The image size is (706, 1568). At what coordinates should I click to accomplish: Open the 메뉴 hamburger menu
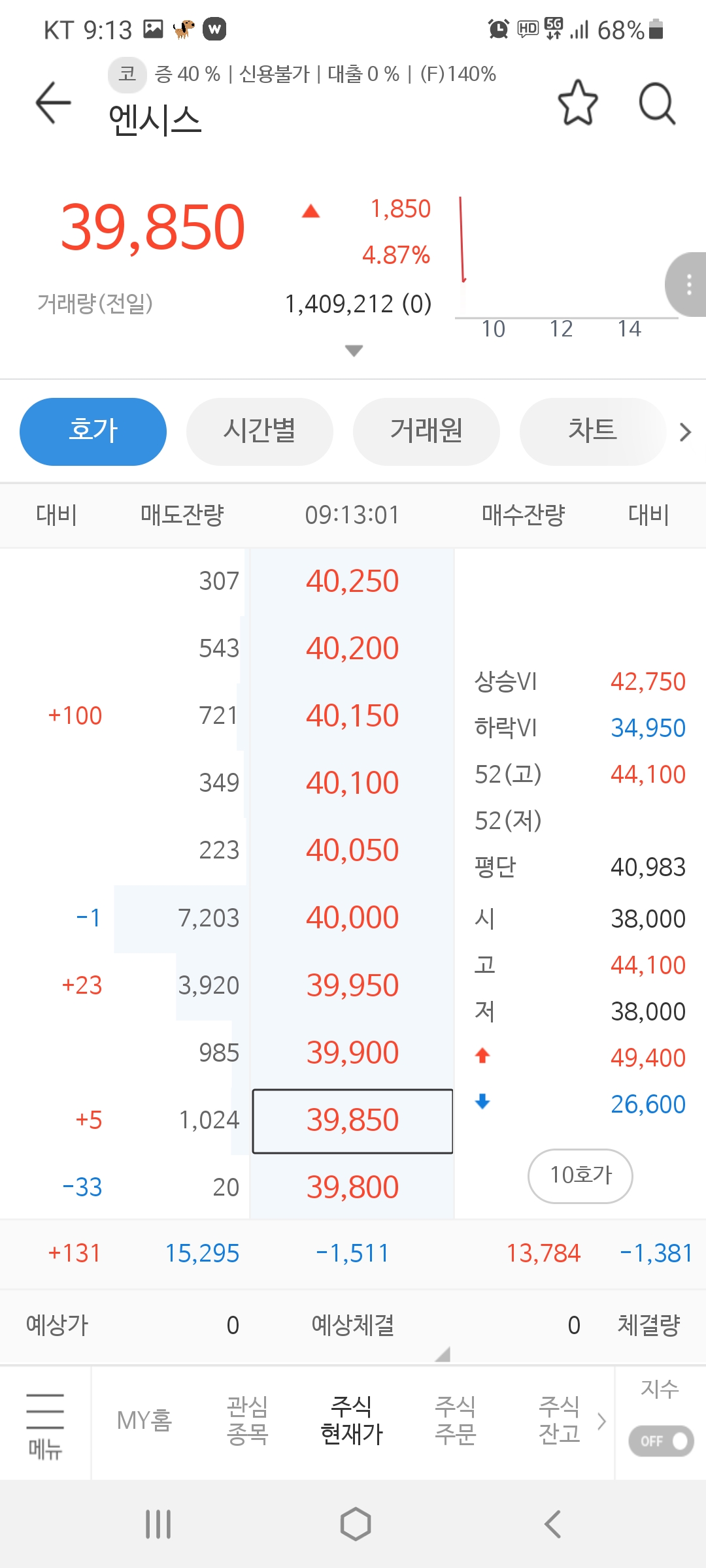(x=45, y=1426)
